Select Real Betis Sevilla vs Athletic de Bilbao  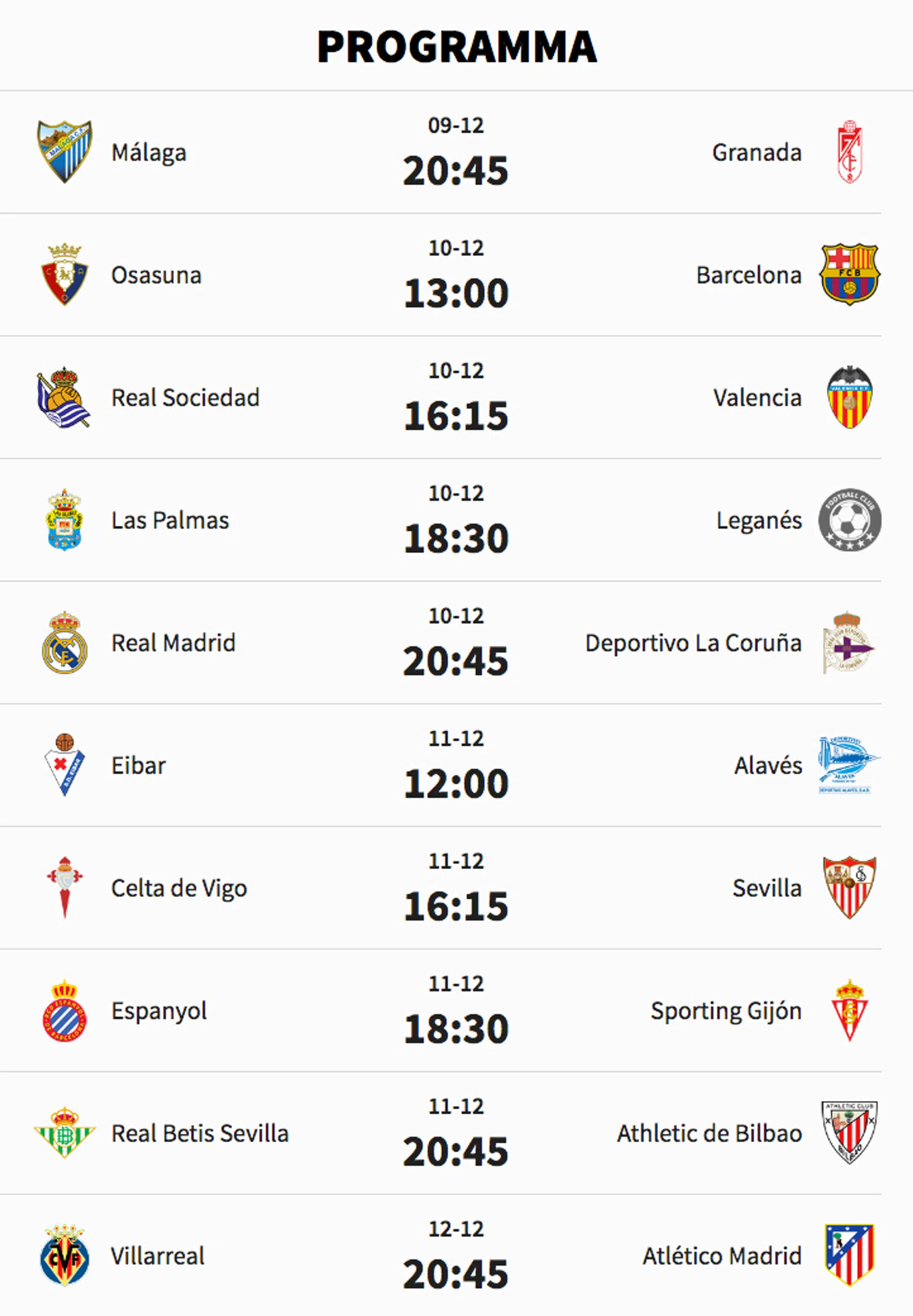(455, 1133)
